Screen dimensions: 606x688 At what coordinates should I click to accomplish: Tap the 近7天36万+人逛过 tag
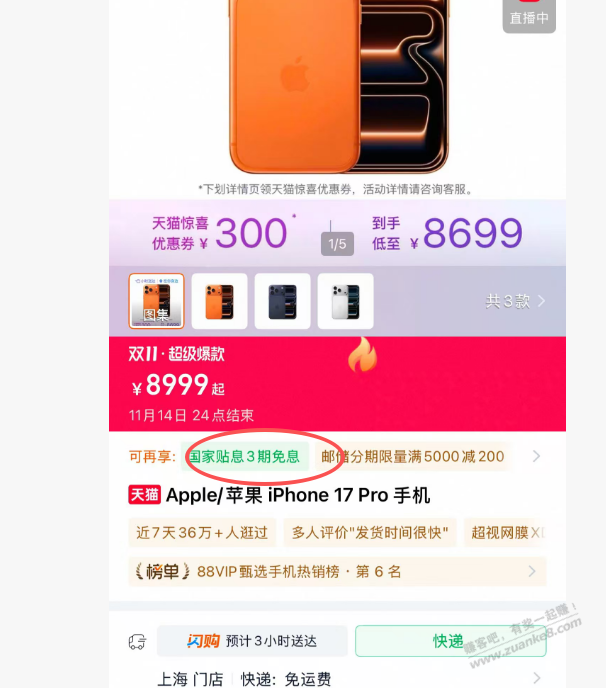click(203, 532)
